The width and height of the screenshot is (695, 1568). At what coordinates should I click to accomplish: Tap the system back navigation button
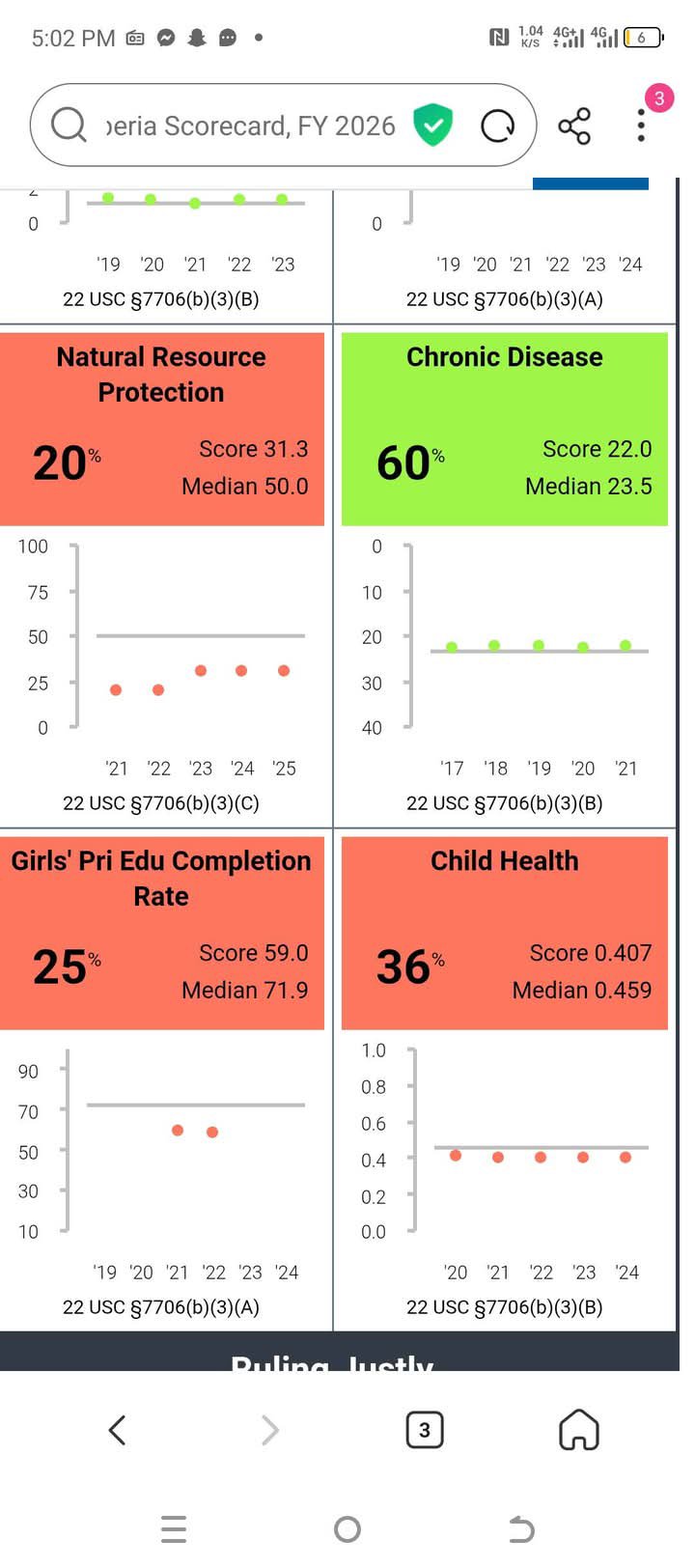[521, 1528]
